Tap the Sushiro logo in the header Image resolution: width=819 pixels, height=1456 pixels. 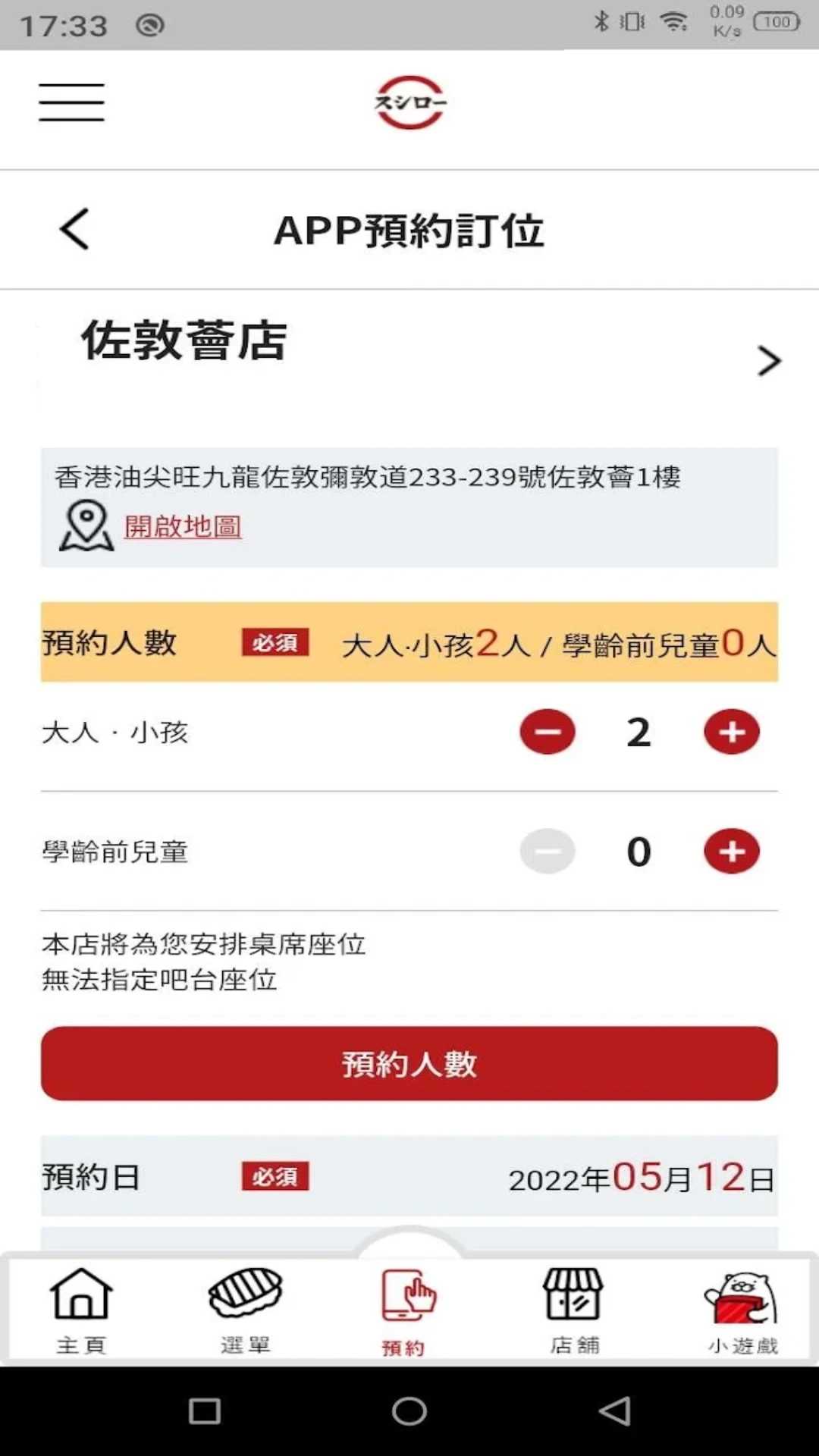pyautogui.click(x=409, y=104)
